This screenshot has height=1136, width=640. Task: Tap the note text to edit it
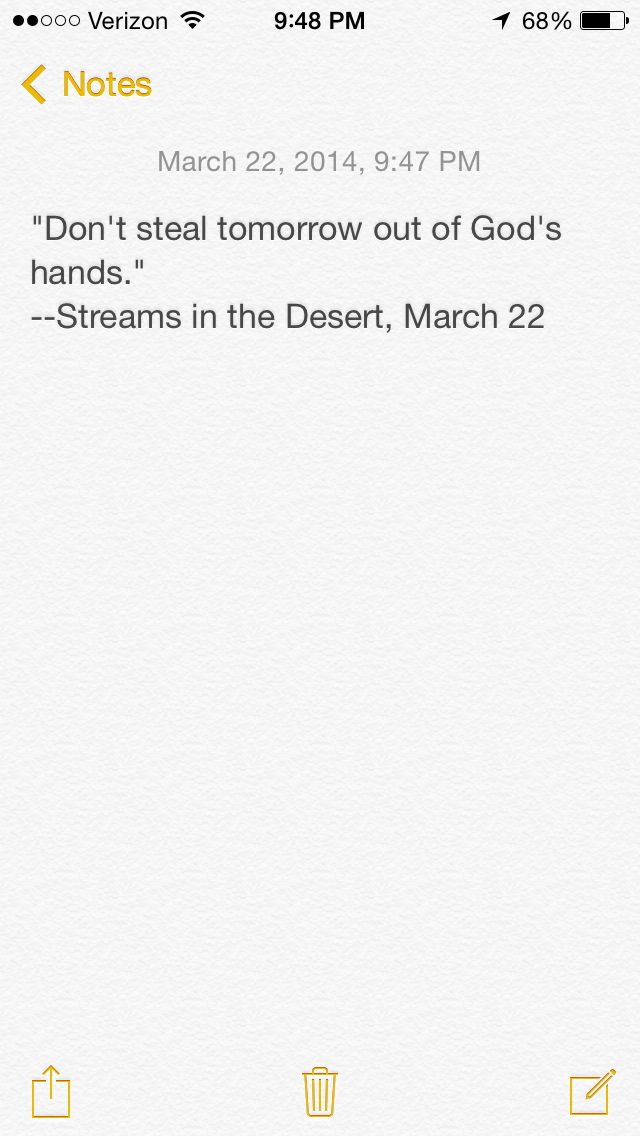[296, 272]
